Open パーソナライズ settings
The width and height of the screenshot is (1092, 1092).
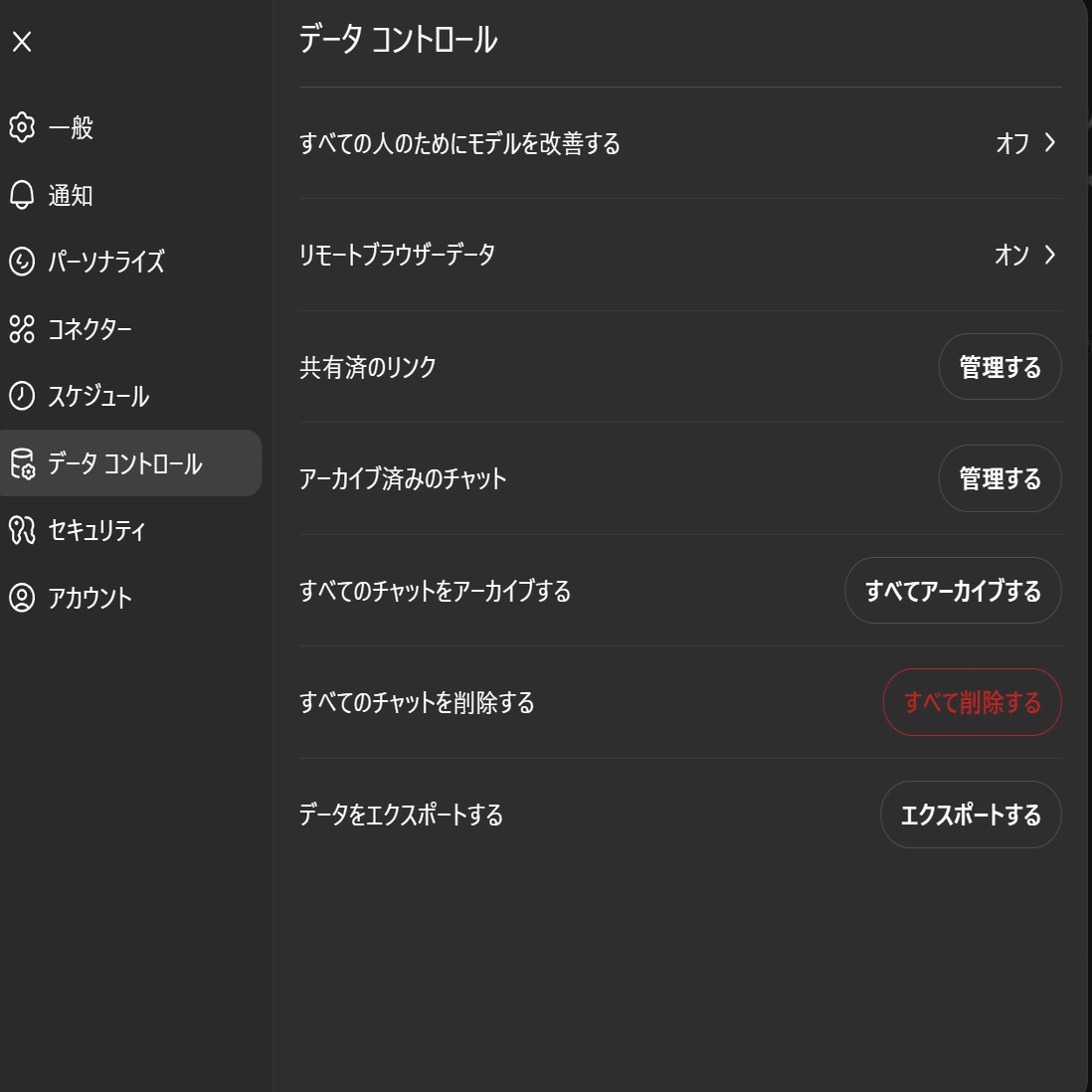(x=104, y=262)
